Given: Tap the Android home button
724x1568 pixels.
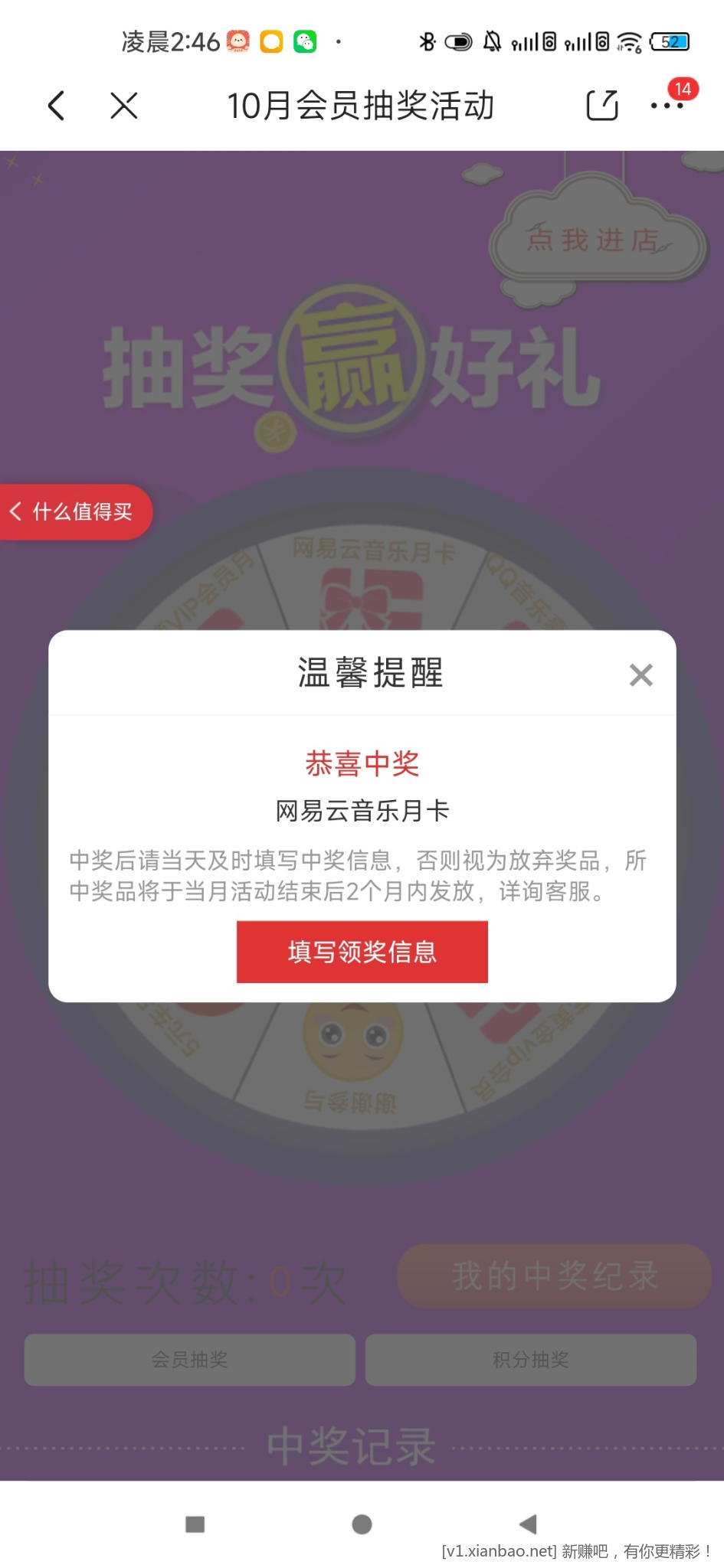Looking at the screenshot, I should click(362, 1524).
